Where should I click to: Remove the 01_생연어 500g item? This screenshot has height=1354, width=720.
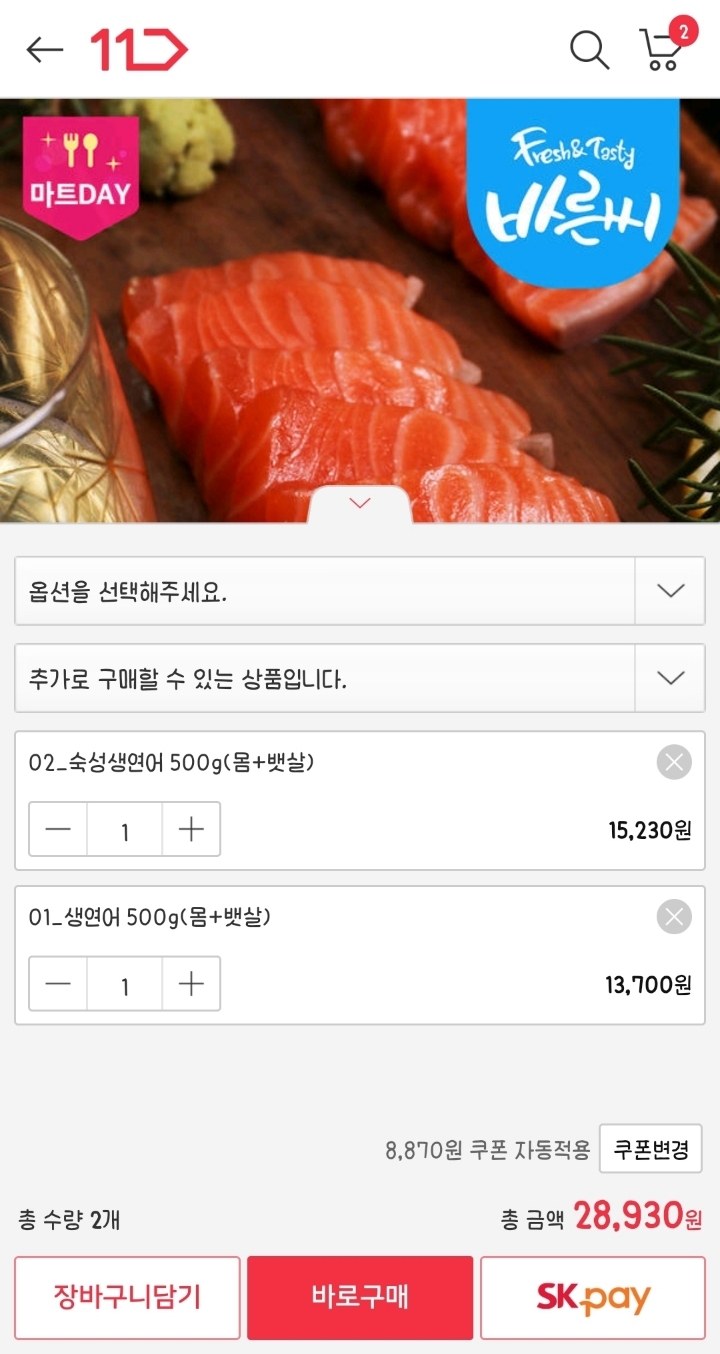point(674,917)
